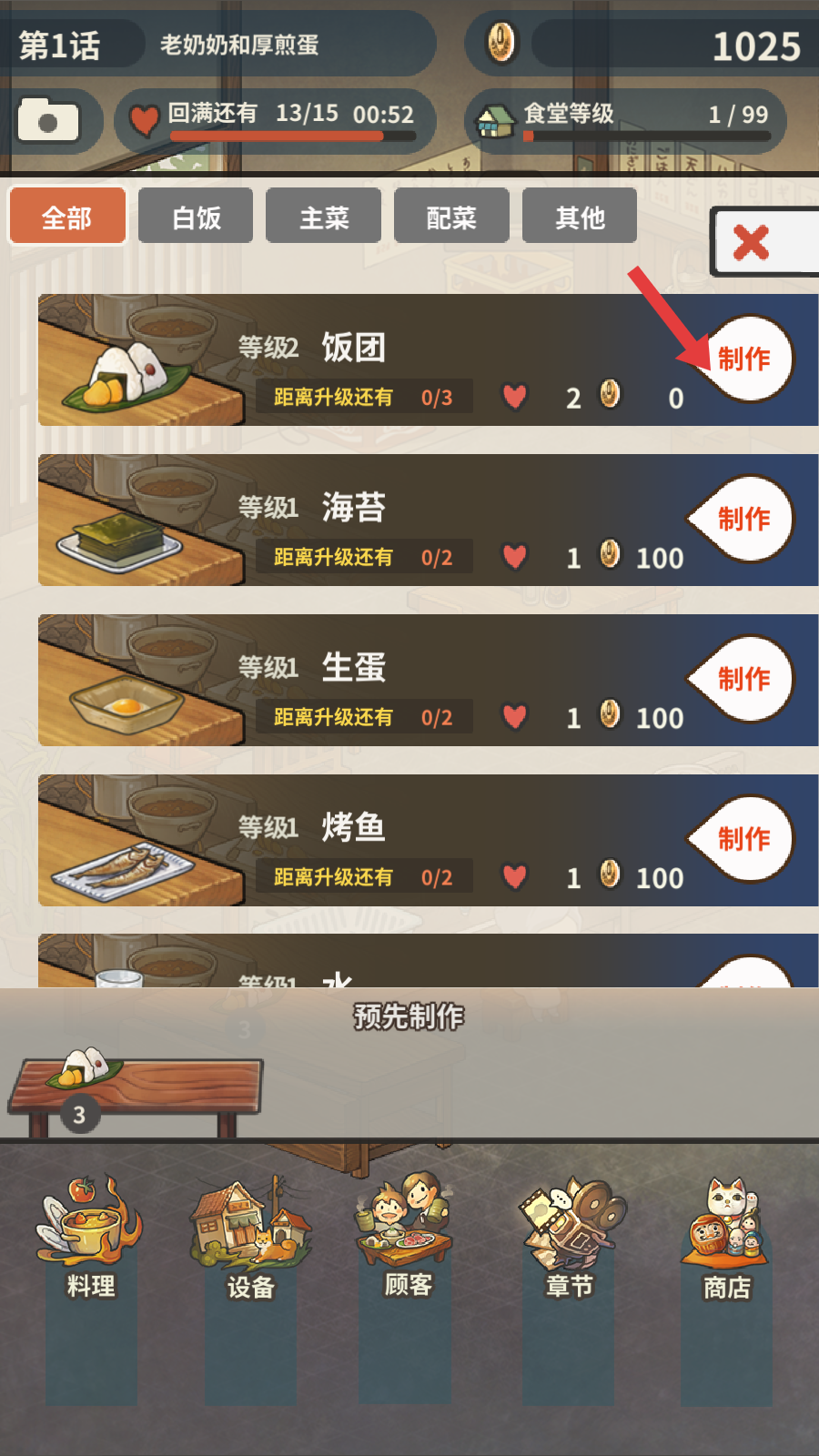819x1456 pixels.
Task: Tap 制作 for 海苔
Action: pos(743,519)
